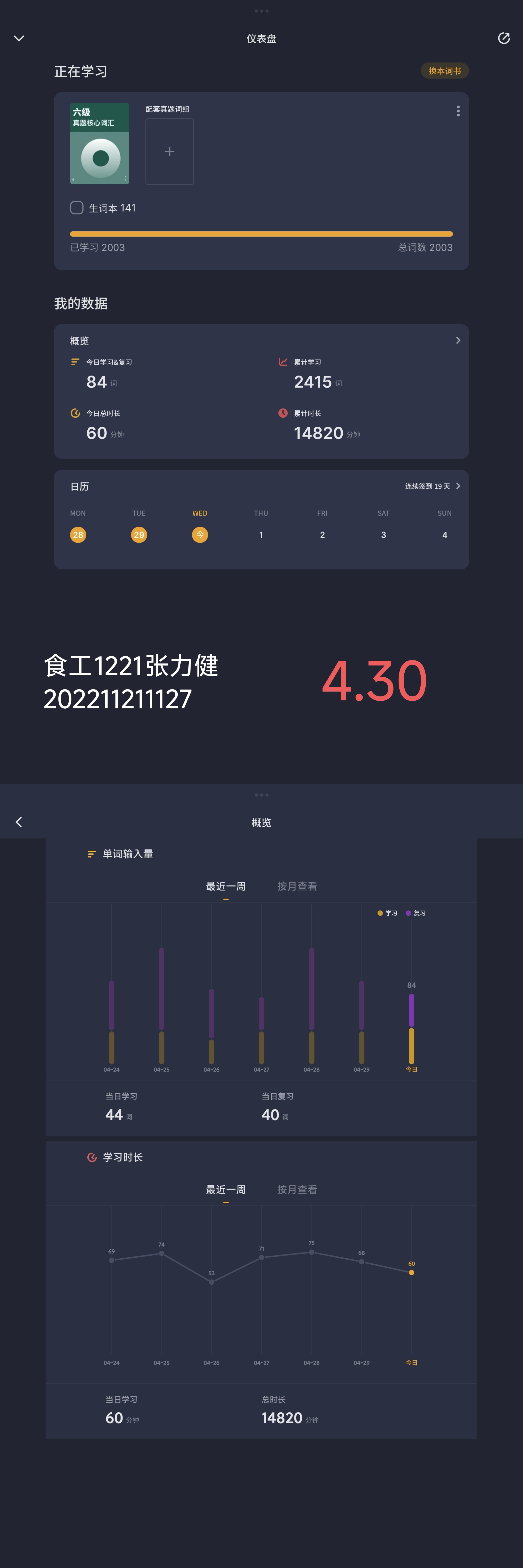
Task: Select day 29 in the calendar
Action: point(139,534)
